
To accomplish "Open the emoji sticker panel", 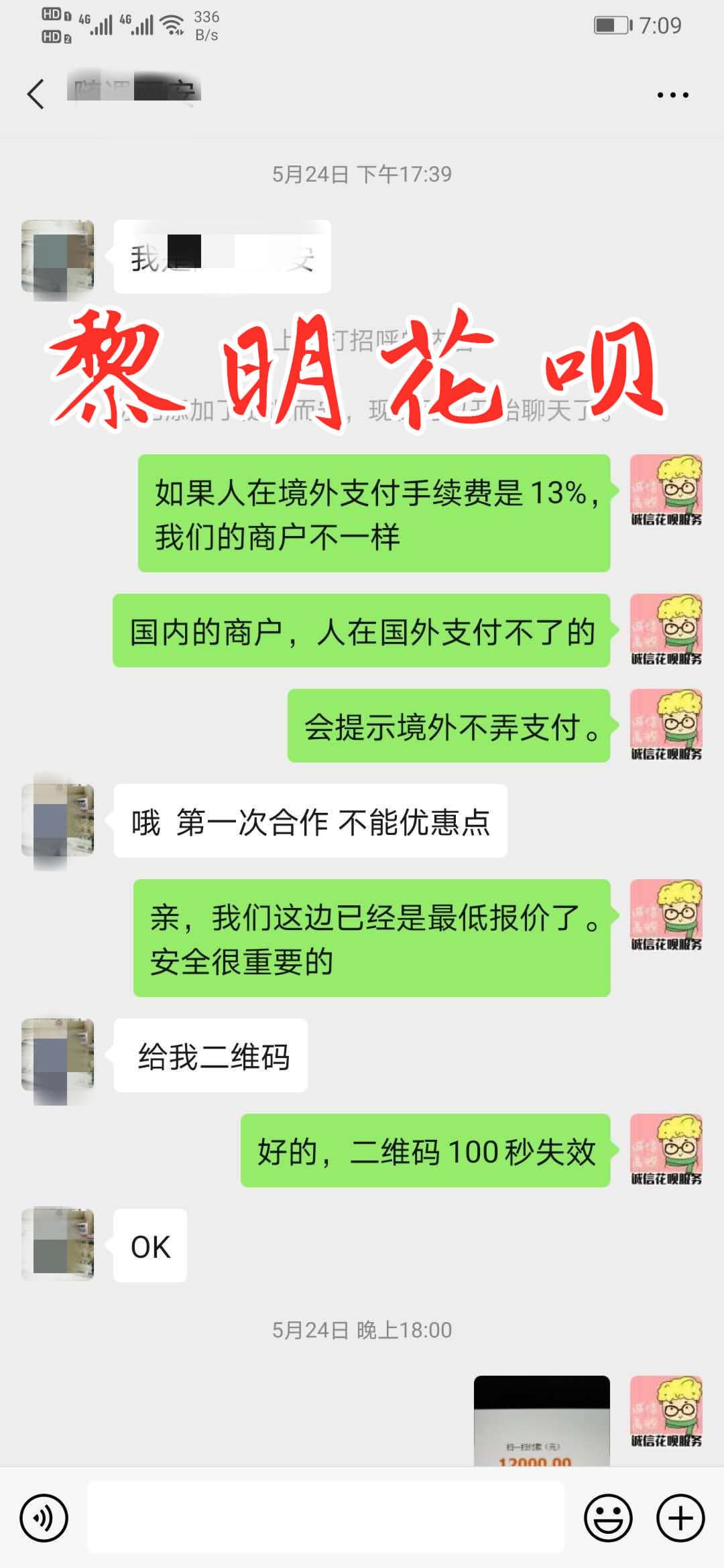I will [608, 1518].
